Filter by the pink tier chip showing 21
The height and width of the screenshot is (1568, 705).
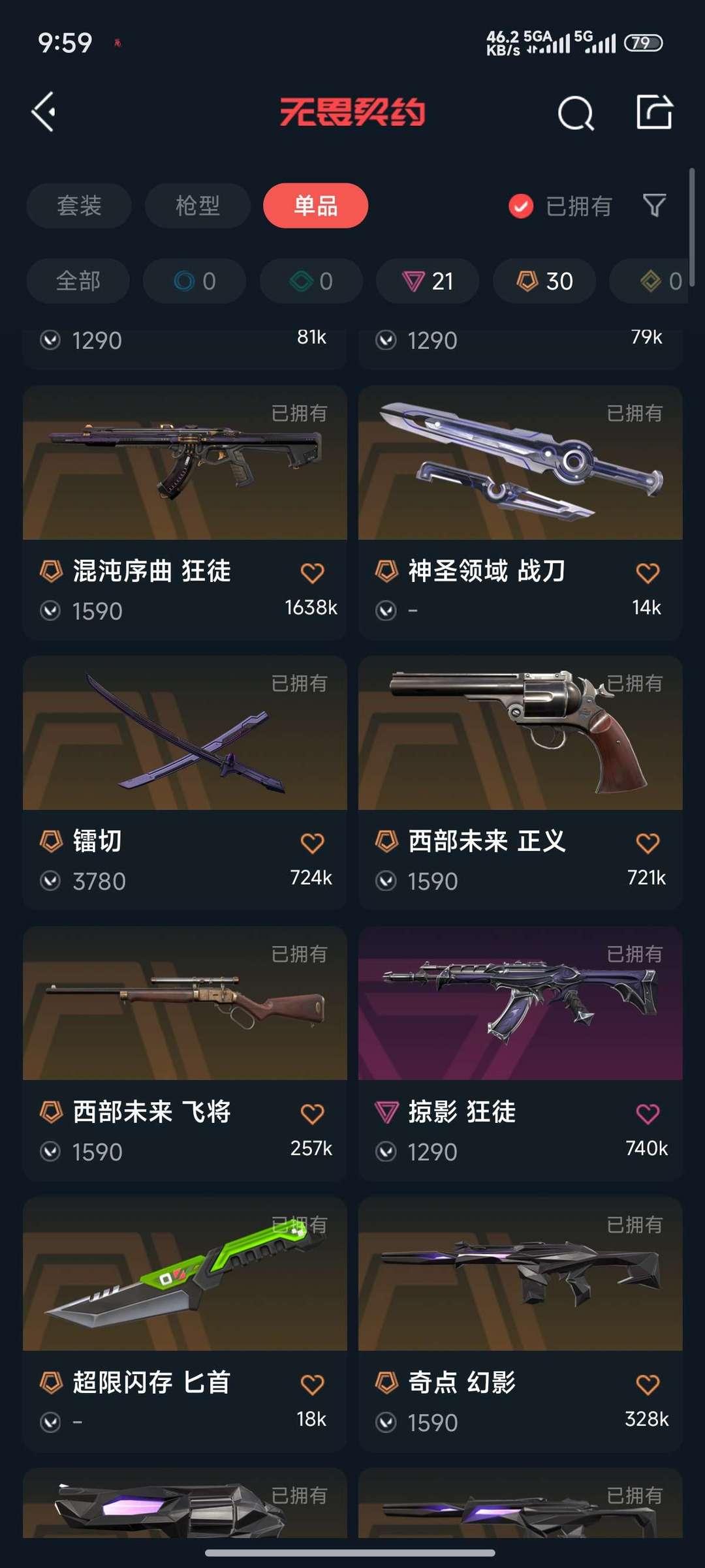(428, 281)
